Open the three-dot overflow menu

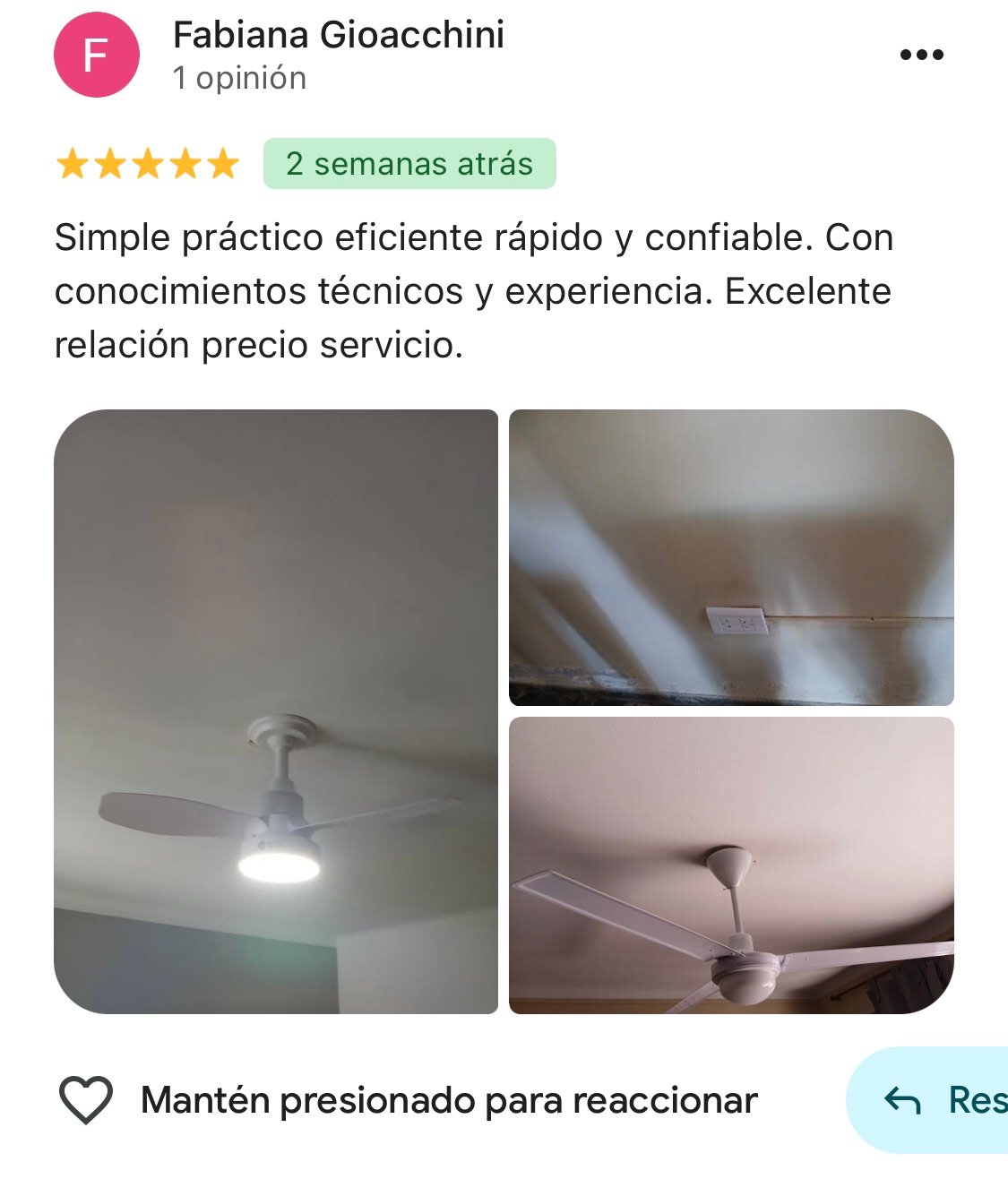tap(921, 55)
